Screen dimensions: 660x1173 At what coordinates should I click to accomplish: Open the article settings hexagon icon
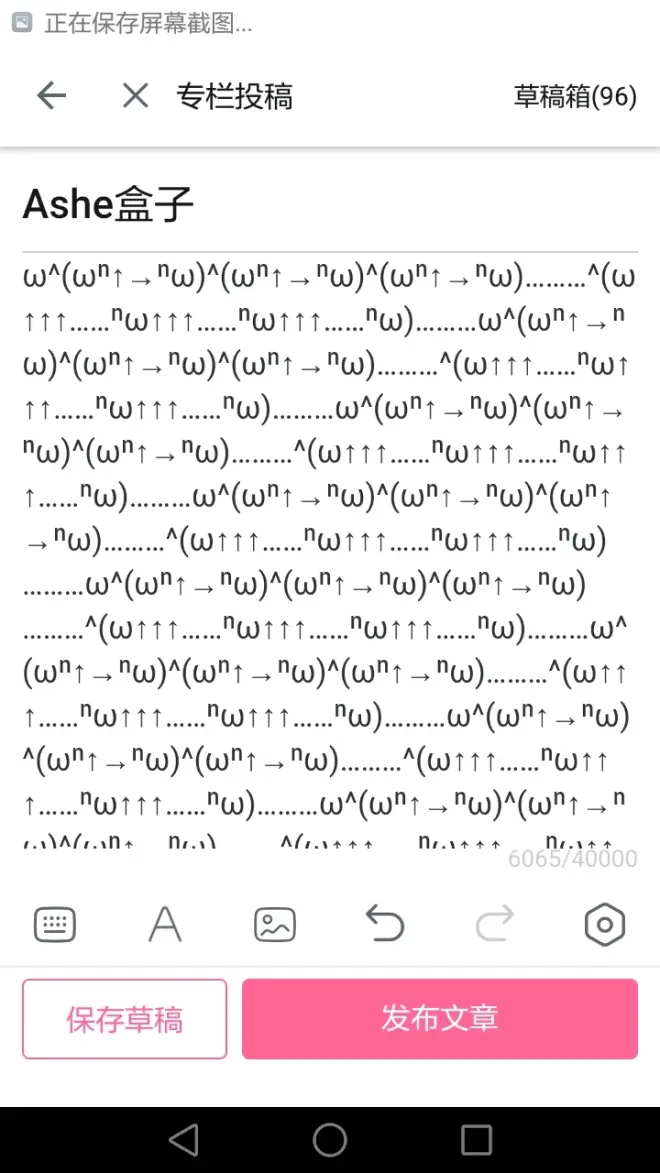[604, 925]
